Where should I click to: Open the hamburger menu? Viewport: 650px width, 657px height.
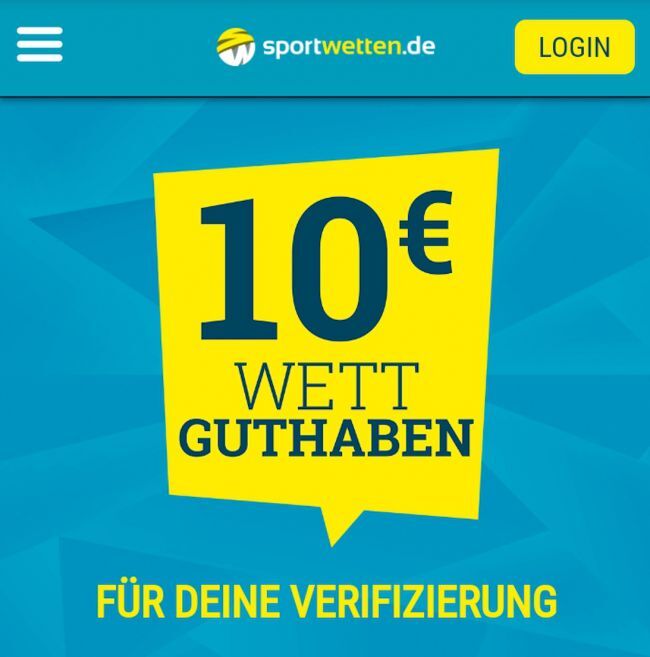coord(40,44)
